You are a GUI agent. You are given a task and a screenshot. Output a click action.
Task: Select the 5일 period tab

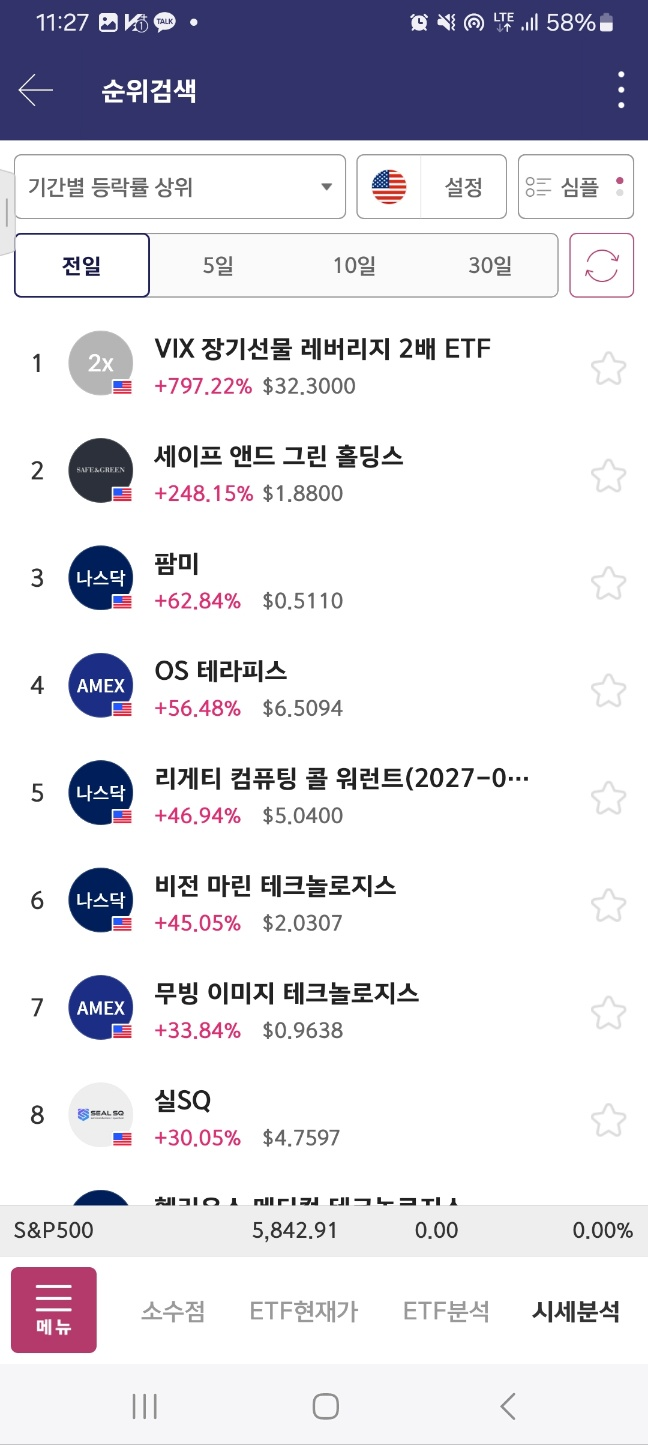(x=217, y=266)
